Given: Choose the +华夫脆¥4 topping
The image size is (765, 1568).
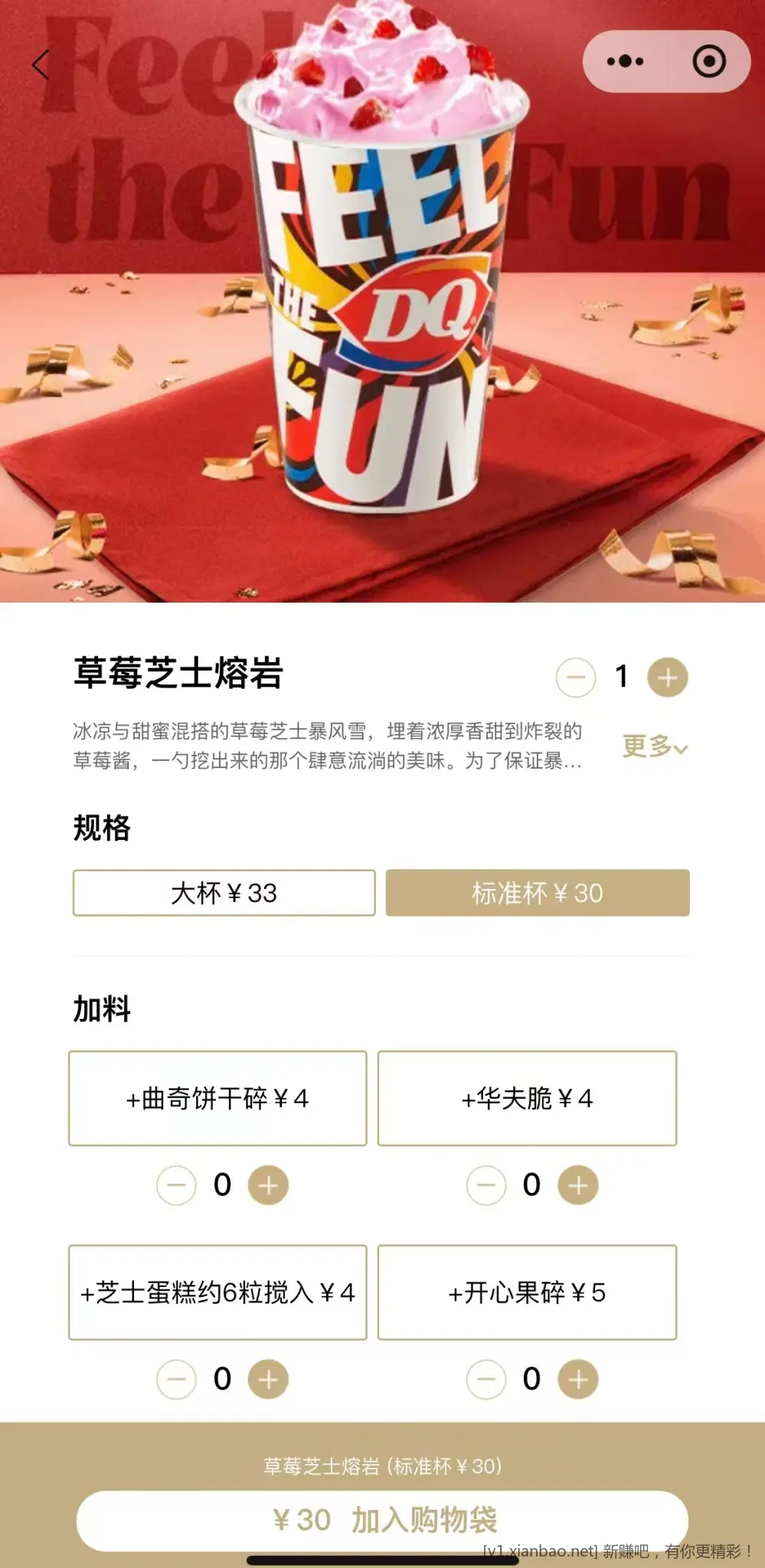Looking at the screenshot, I should click(527, 1098).
